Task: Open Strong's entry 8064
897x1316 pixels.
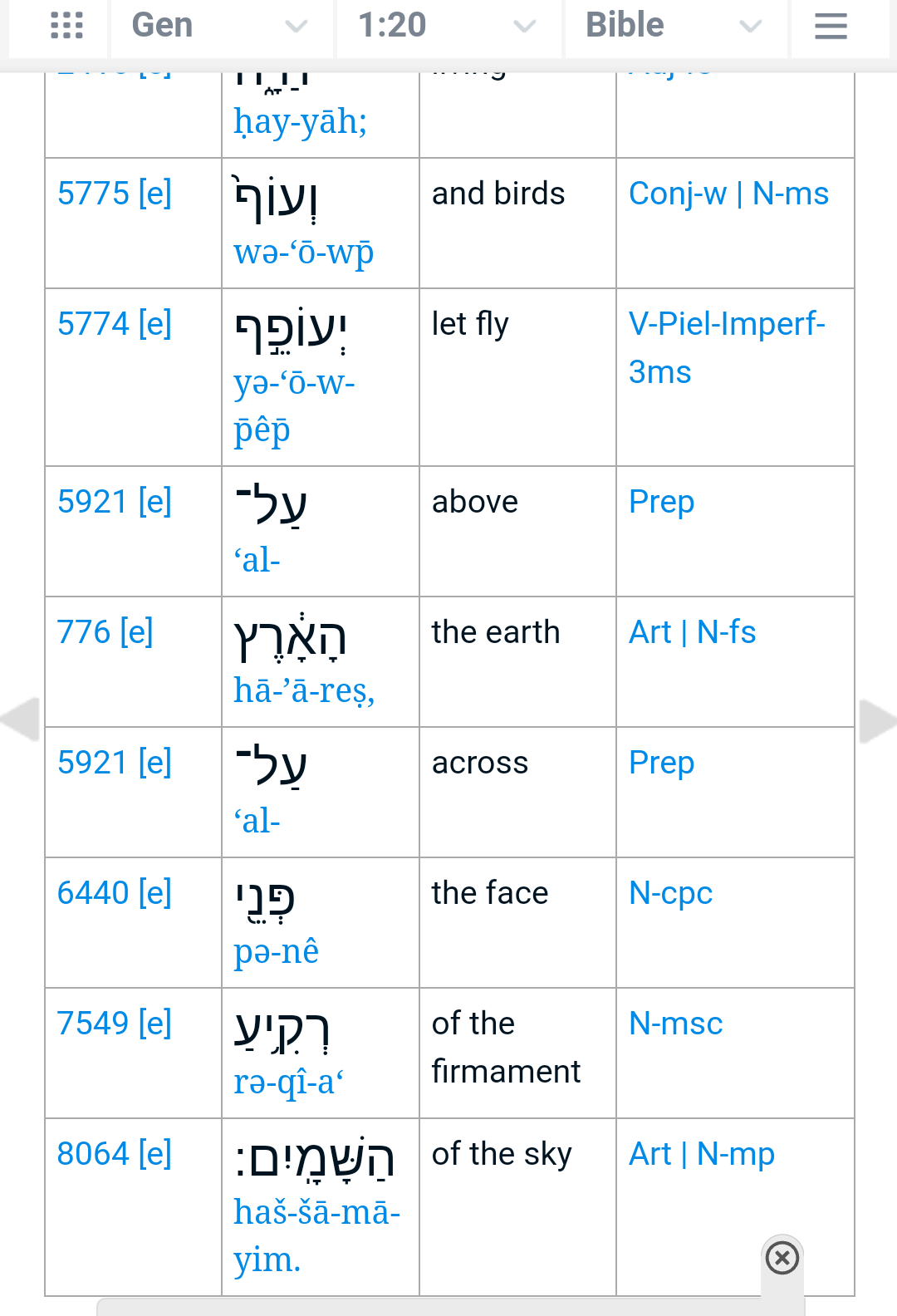Action: tap(93, 1154)
